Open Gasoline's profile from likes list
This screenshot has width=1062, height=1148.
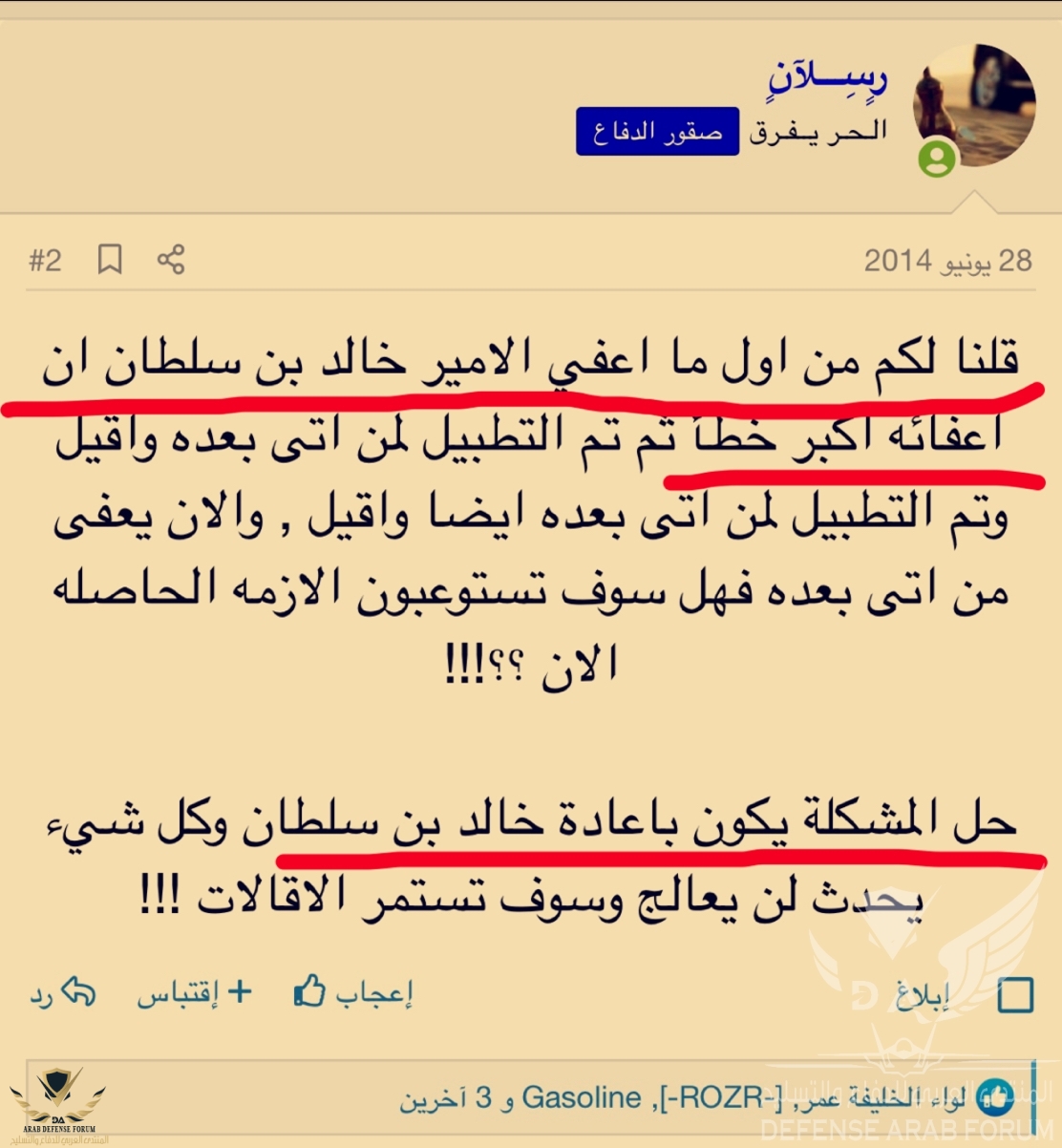point(582,1098)
